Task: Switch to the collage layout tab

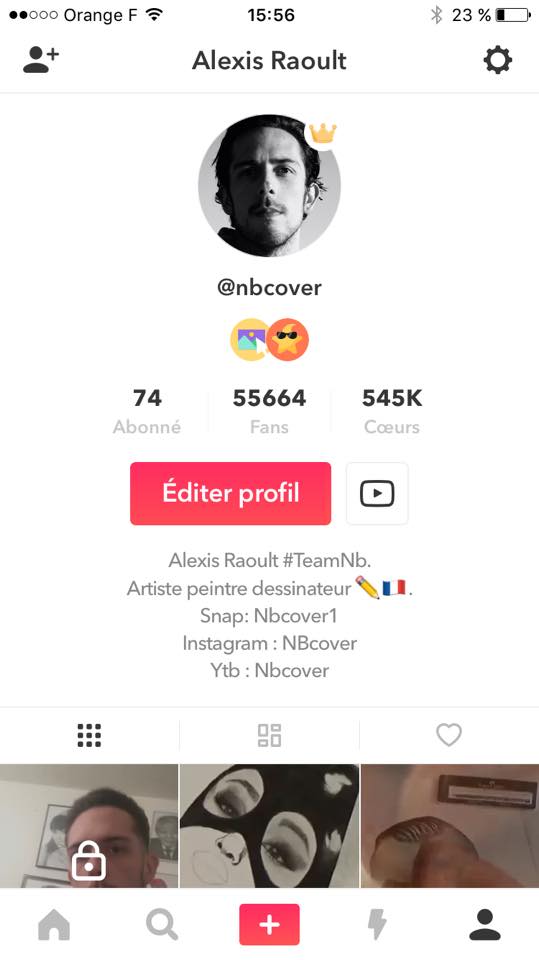Action: tap(270, 735)
